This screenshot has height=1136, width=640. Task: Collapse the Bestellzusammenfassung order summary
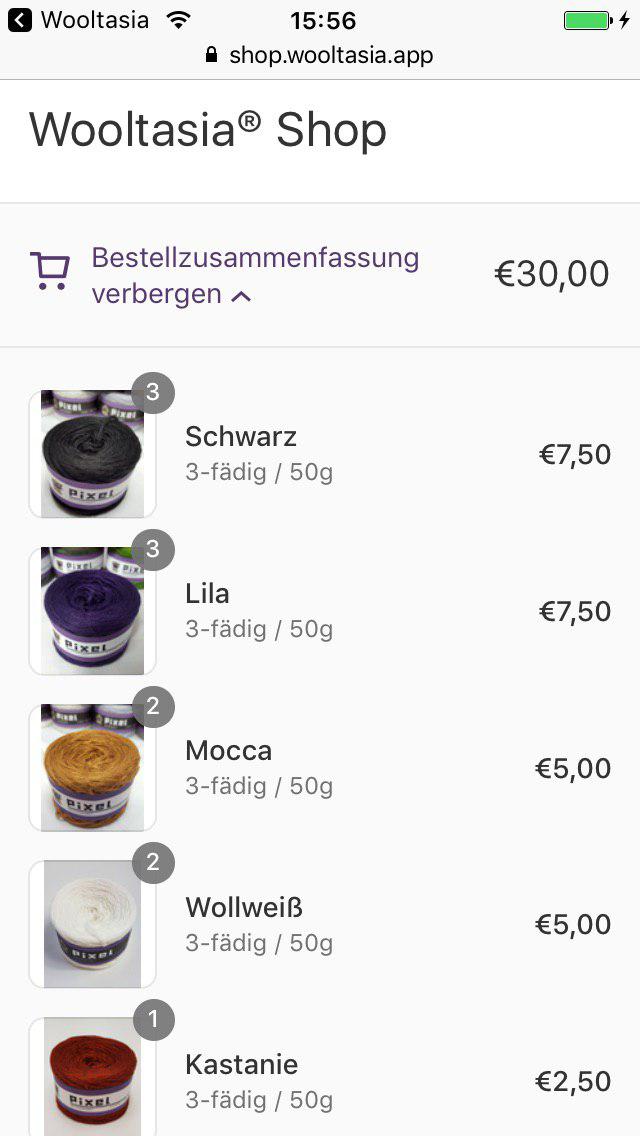tap(254, 275)
